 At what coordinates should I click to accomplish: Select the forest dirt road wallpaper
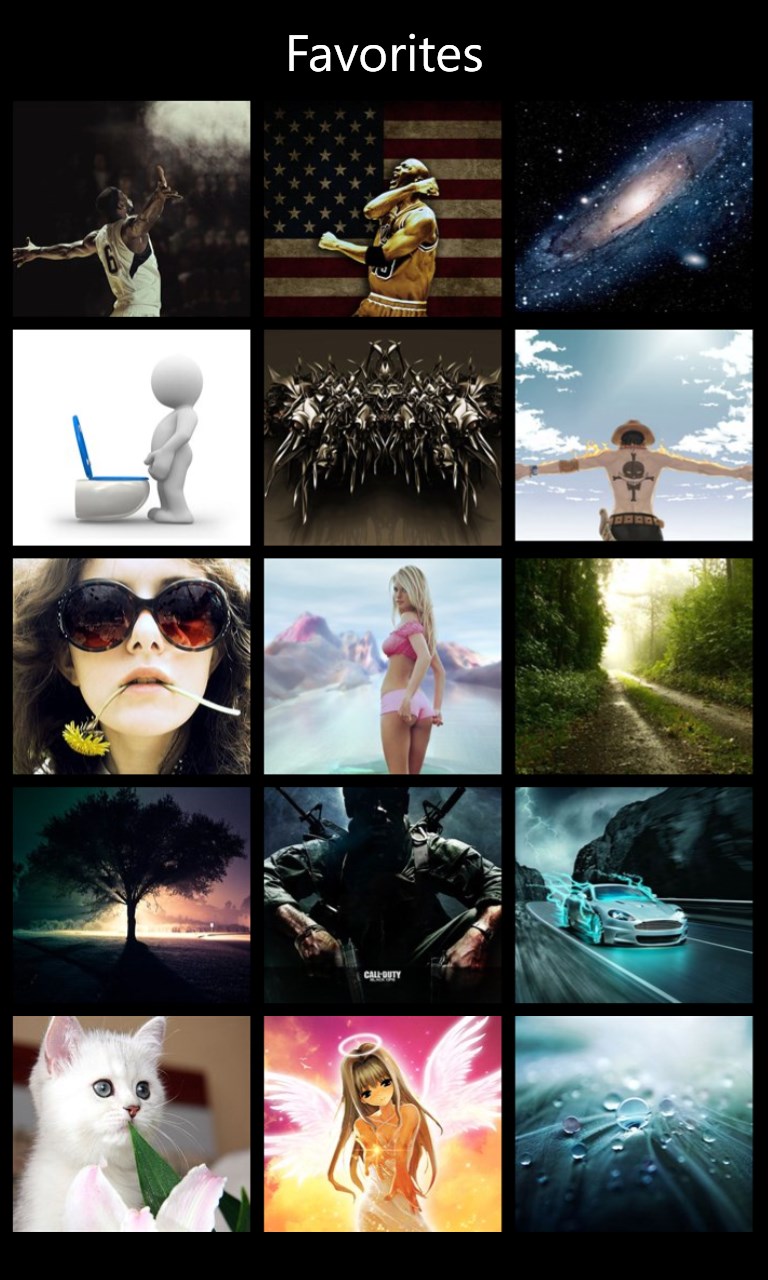[x=633, y=666]
